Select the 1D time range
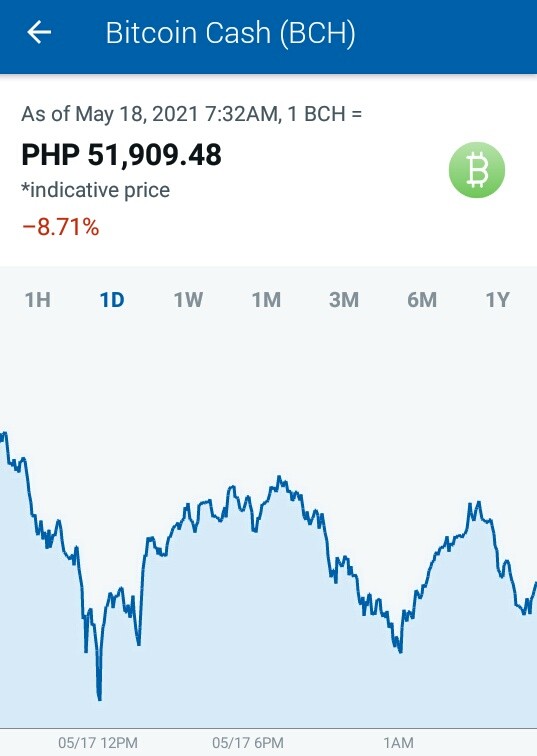 pyautogui.click(x=112, y=300)
